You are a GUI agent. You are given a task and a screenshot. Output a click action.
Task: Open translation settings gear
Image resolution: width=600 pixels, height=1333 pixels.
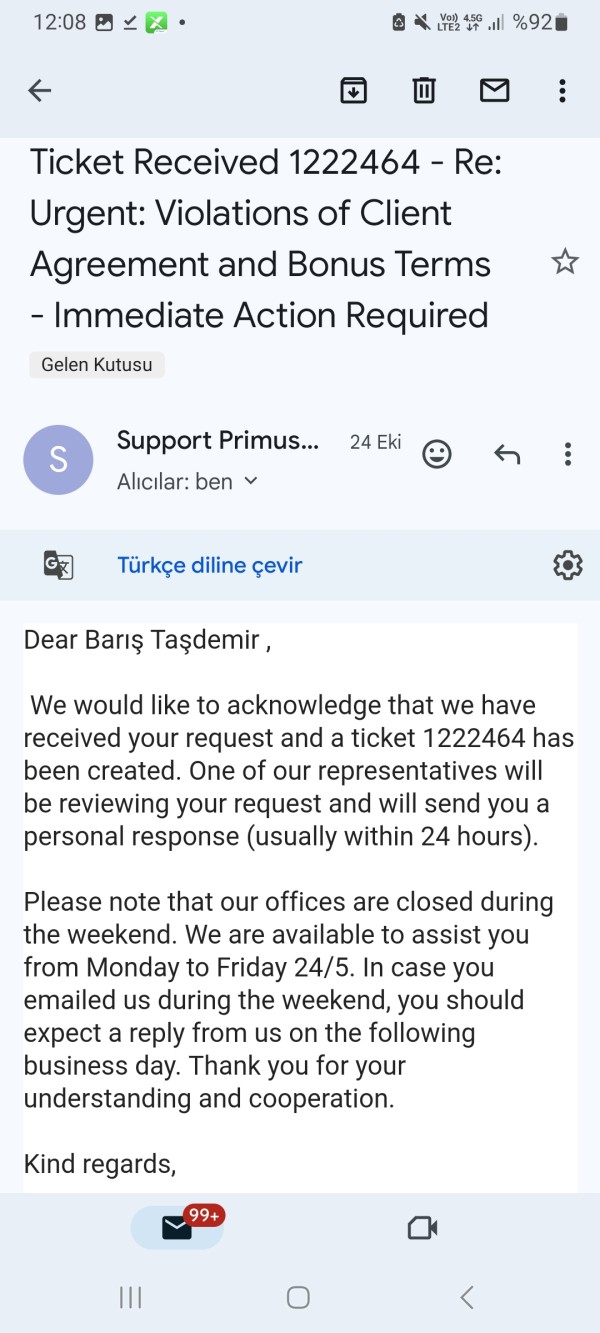pos(567,565)
